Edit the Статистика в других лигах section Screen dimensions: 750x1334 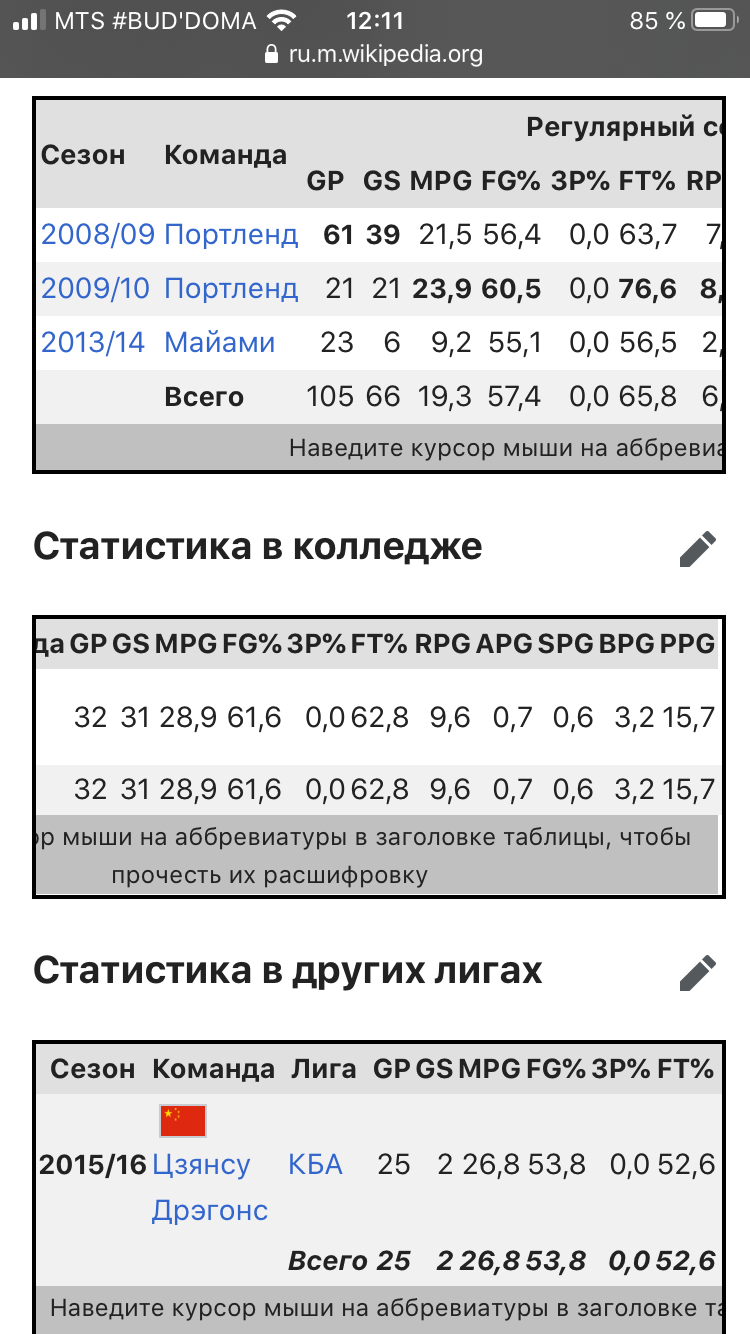[x=697, y=972]
